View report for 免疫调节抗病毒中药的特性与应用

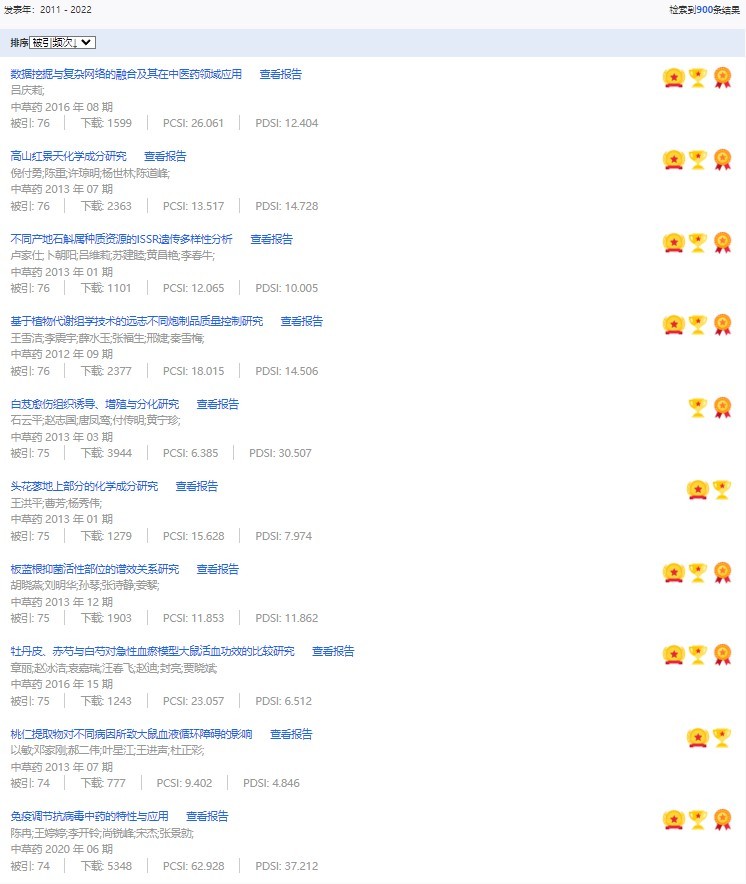[207, 816]
